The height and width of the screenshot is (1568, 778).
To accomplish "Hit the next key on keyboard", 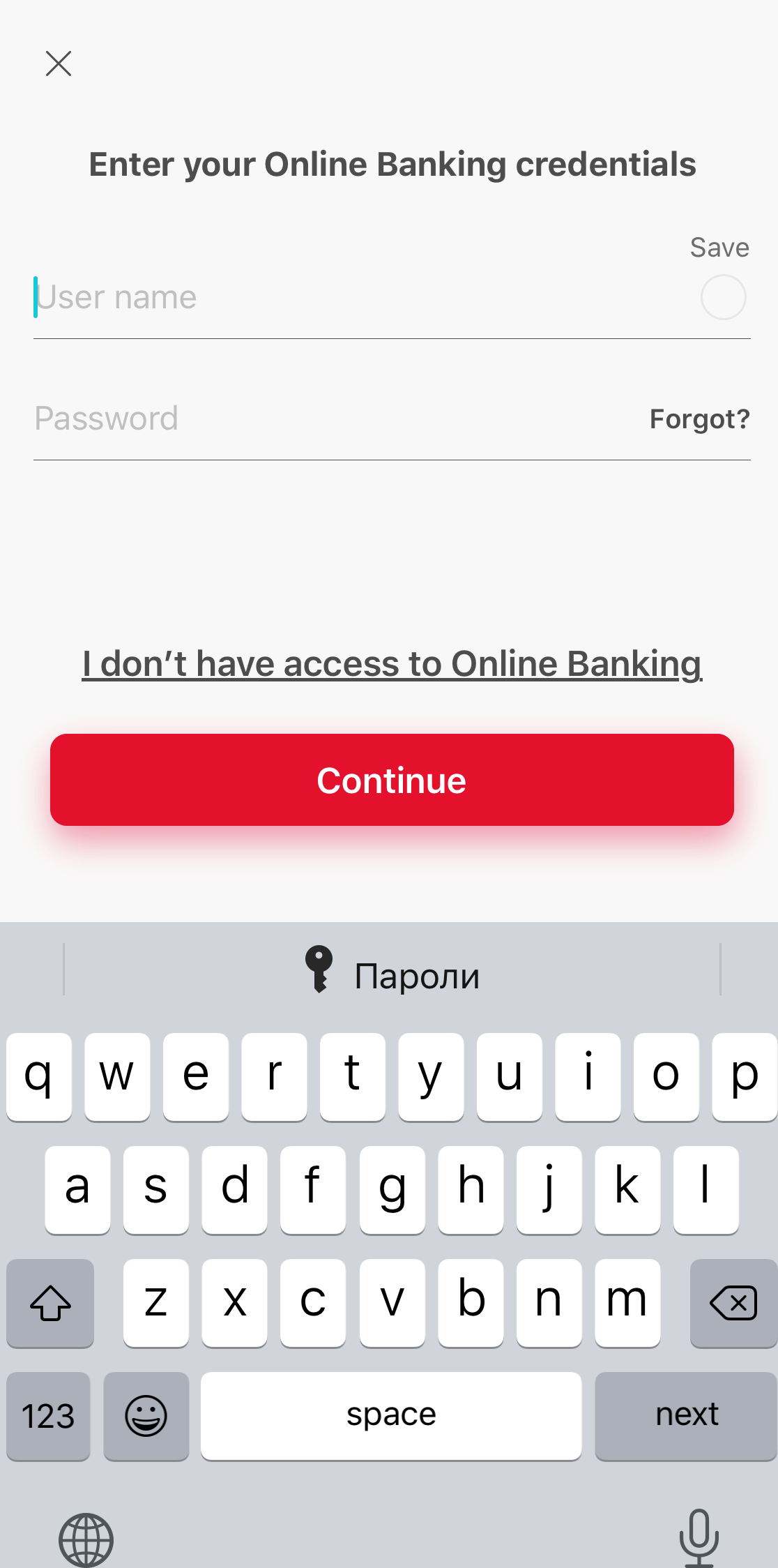I will click(x=686, y=1415).
